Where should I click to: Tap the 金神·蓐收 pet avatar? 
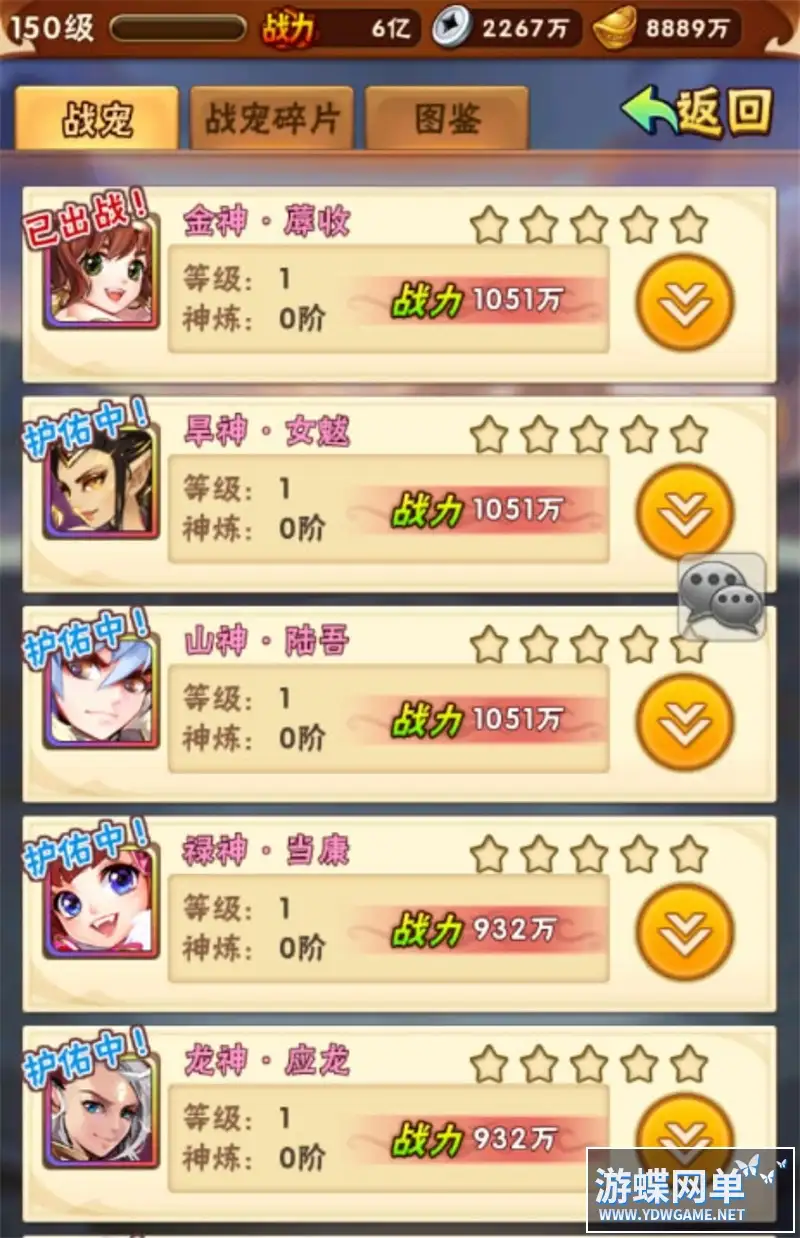100,270
